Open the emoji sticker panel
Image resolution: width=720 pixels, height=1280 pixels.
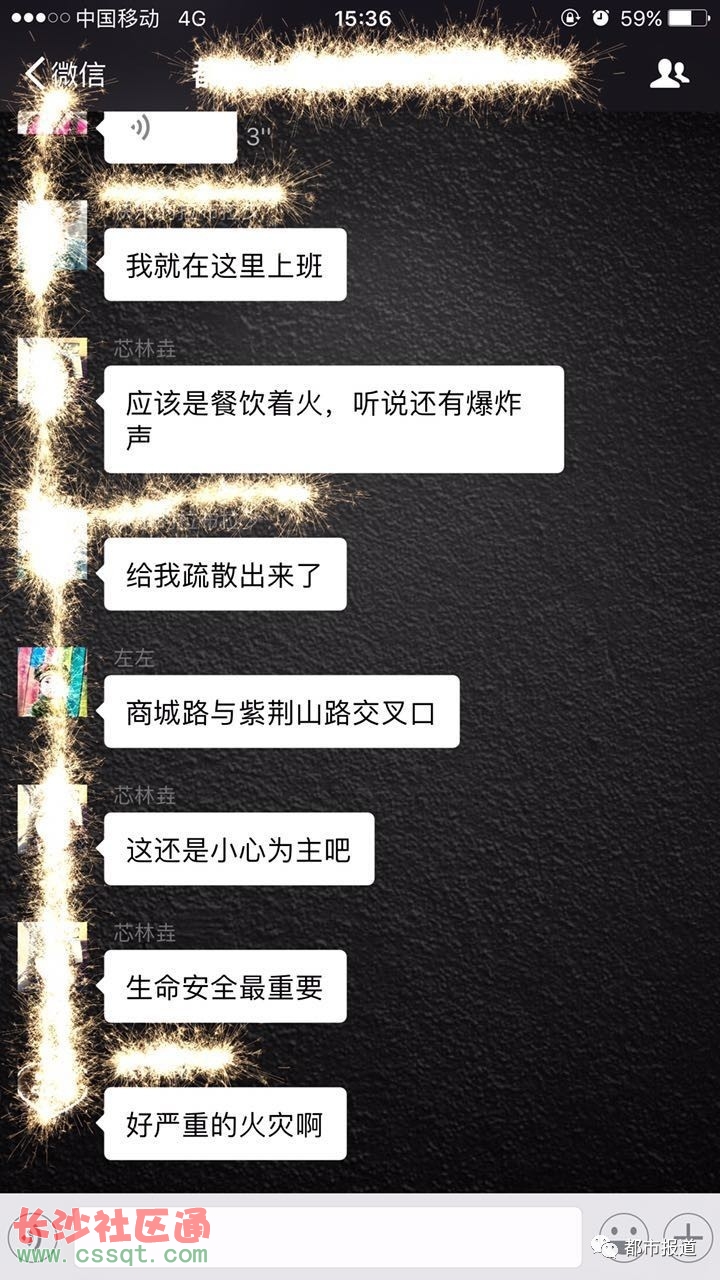(623, 1237)
